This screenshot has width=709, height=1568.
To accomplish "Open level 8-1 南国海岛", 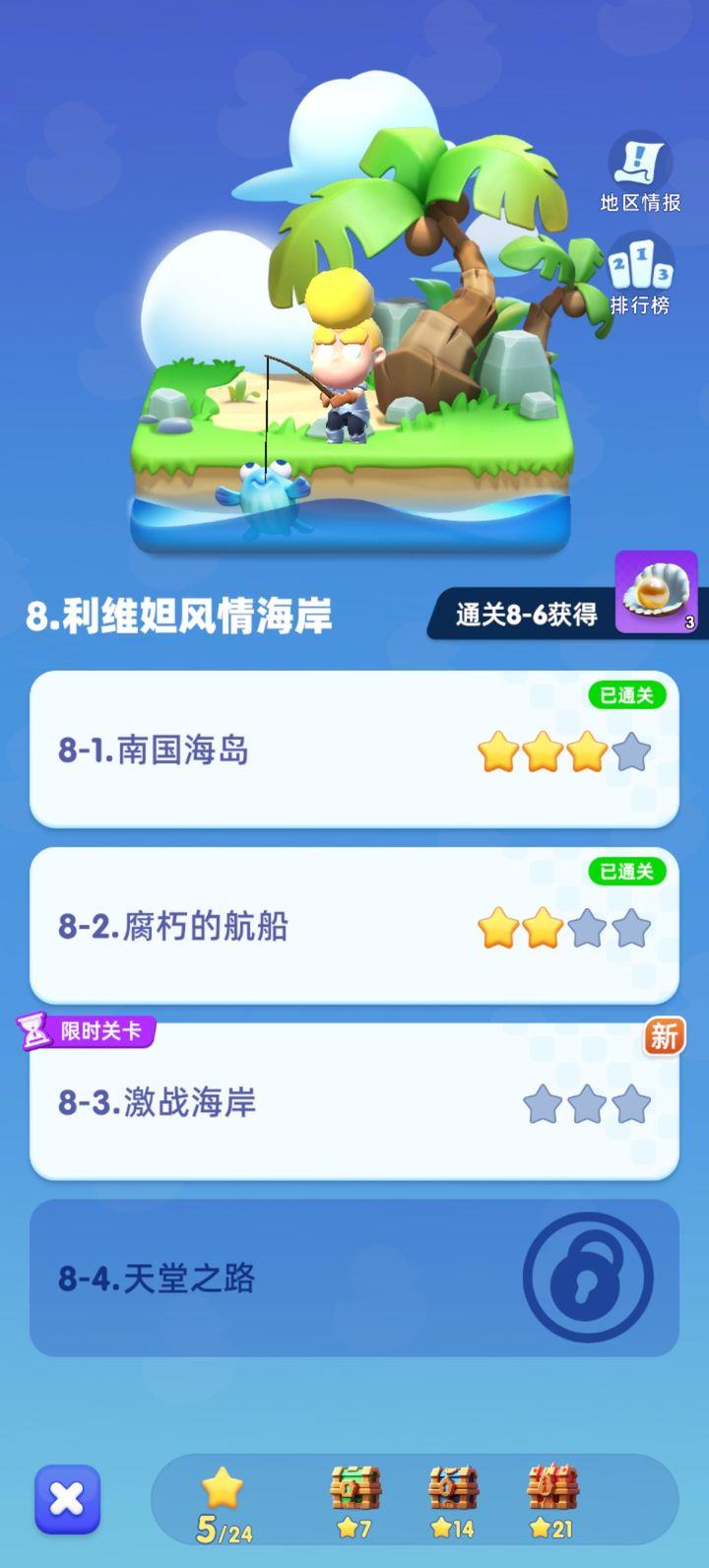I will 354,751.
